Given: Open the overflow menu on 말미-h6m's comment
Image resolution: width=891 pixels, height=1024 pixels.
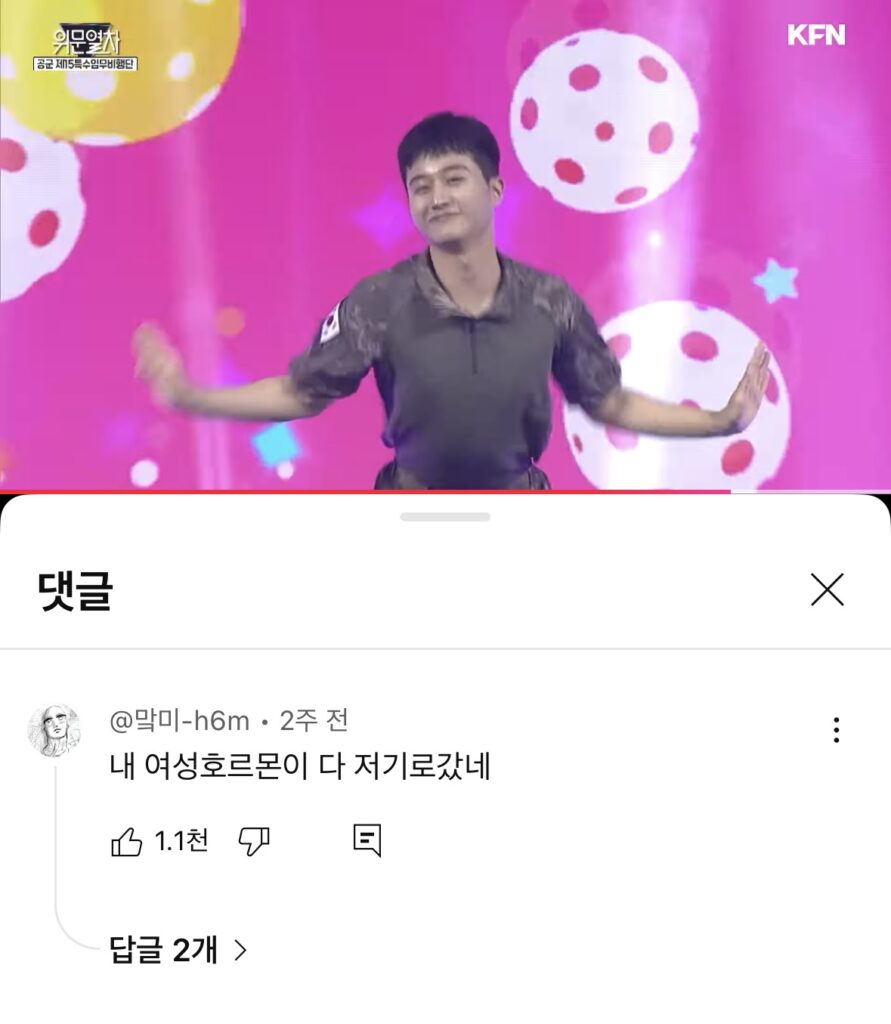Looking at the screenshot, I should point(836,730).
